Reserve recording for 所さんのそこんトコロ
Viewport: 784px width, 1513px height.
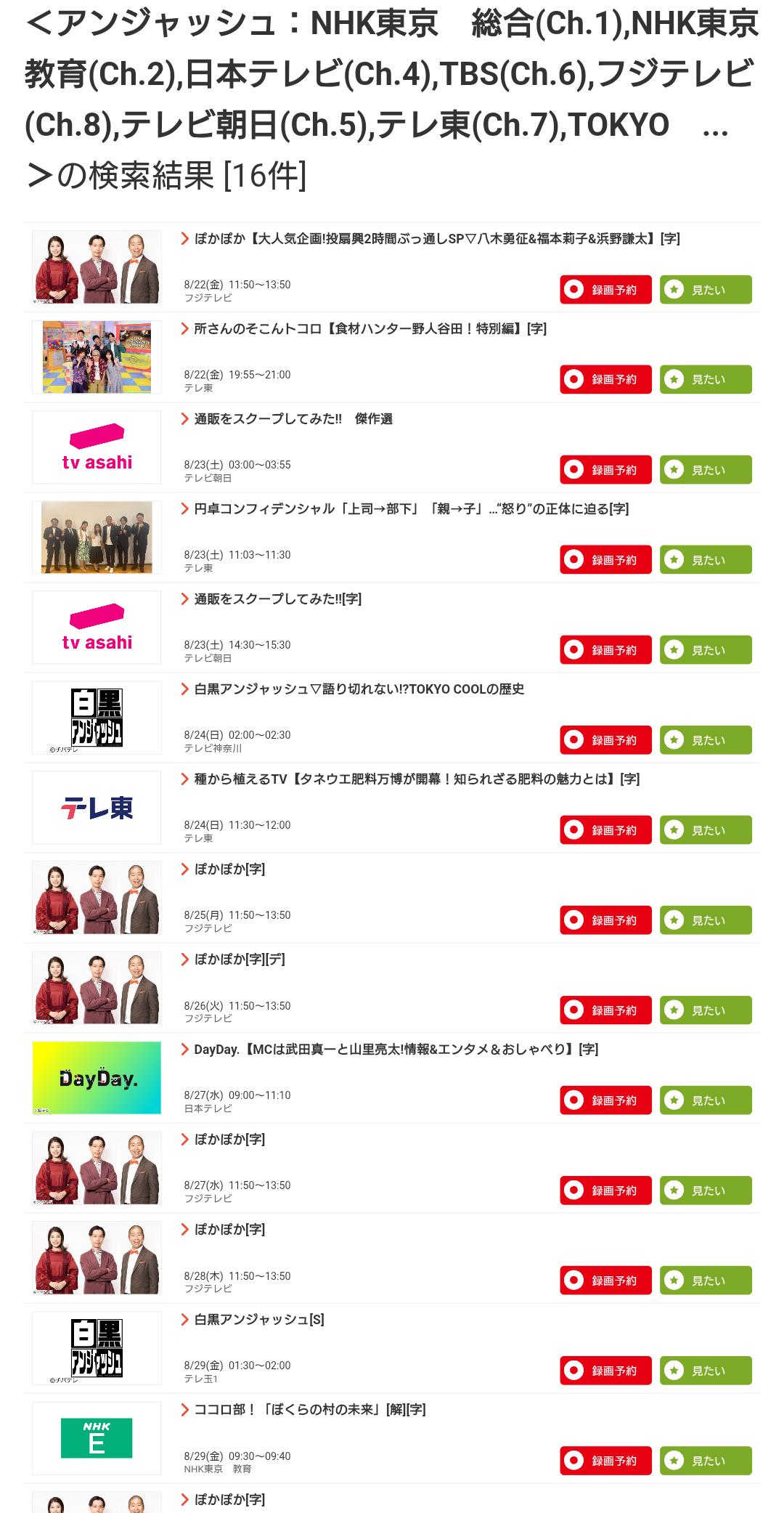605,380
